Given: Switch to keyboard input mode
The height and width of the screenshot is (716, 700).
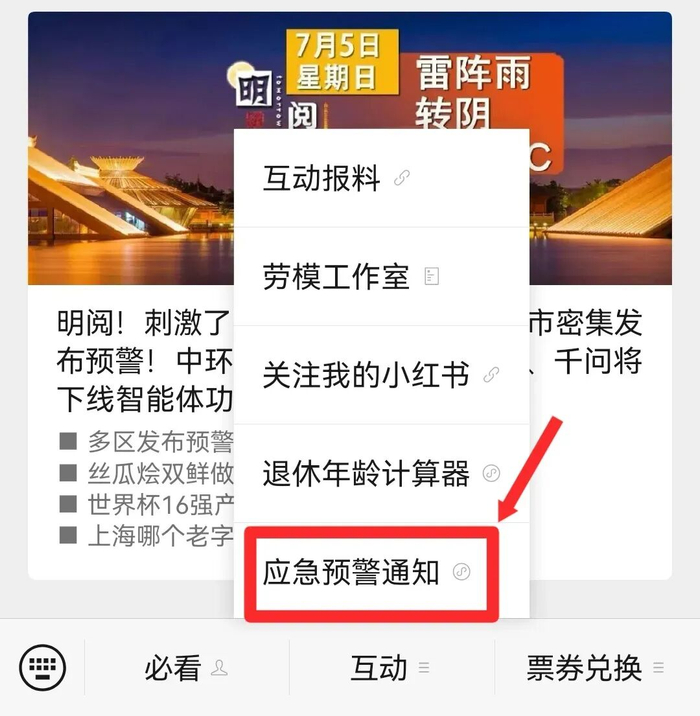Looking at the screenshot, I should [x=42, y=667].
